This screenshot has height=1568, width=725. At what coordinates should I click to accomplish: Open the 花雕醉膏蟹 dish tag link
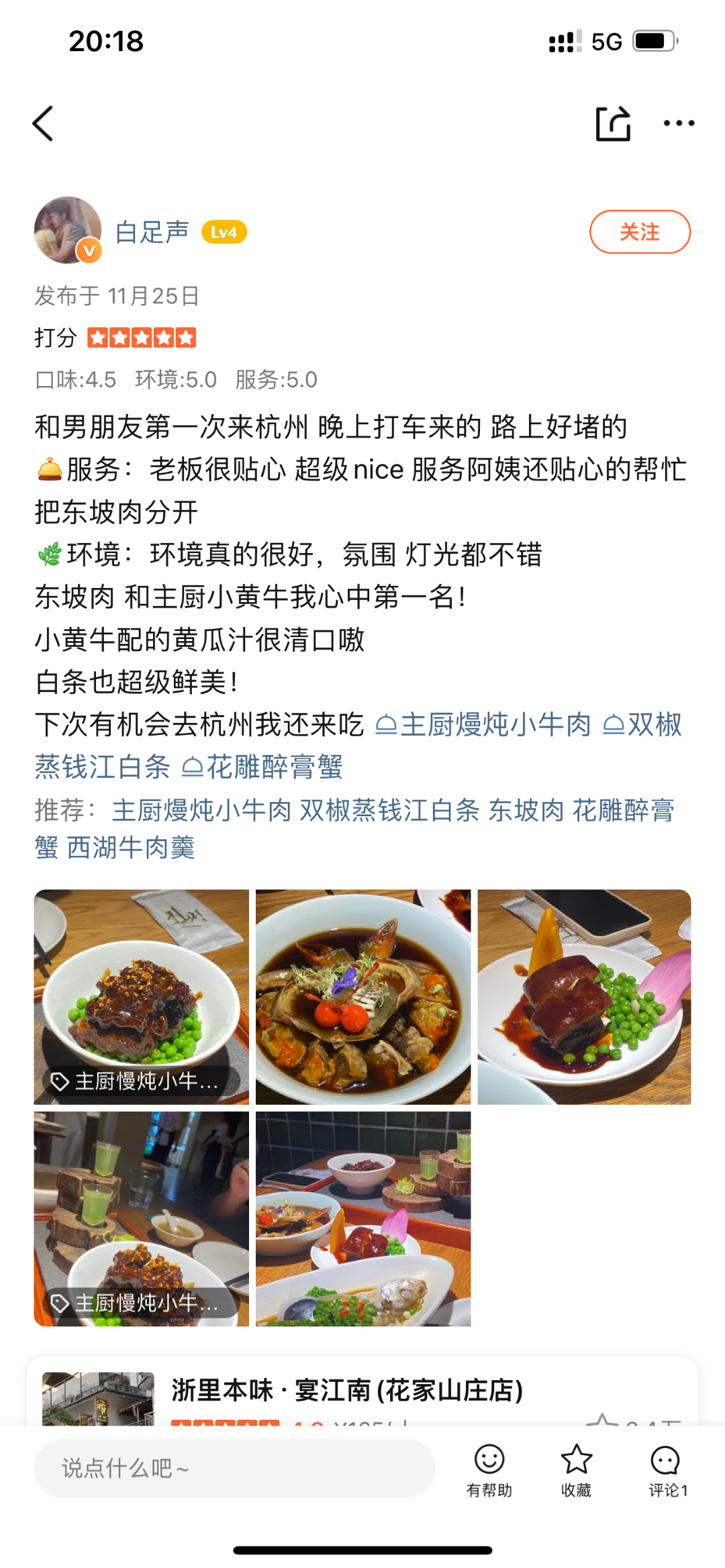263,767
